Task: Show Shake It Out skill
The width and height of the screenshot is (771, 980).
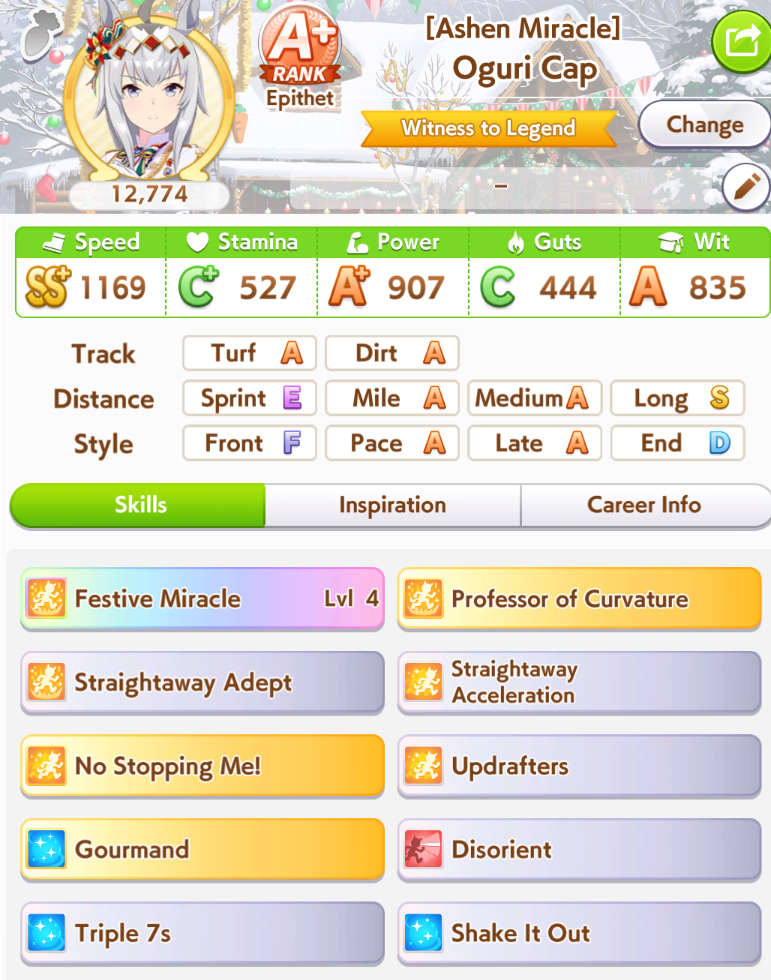Action: tap(579, 934)
